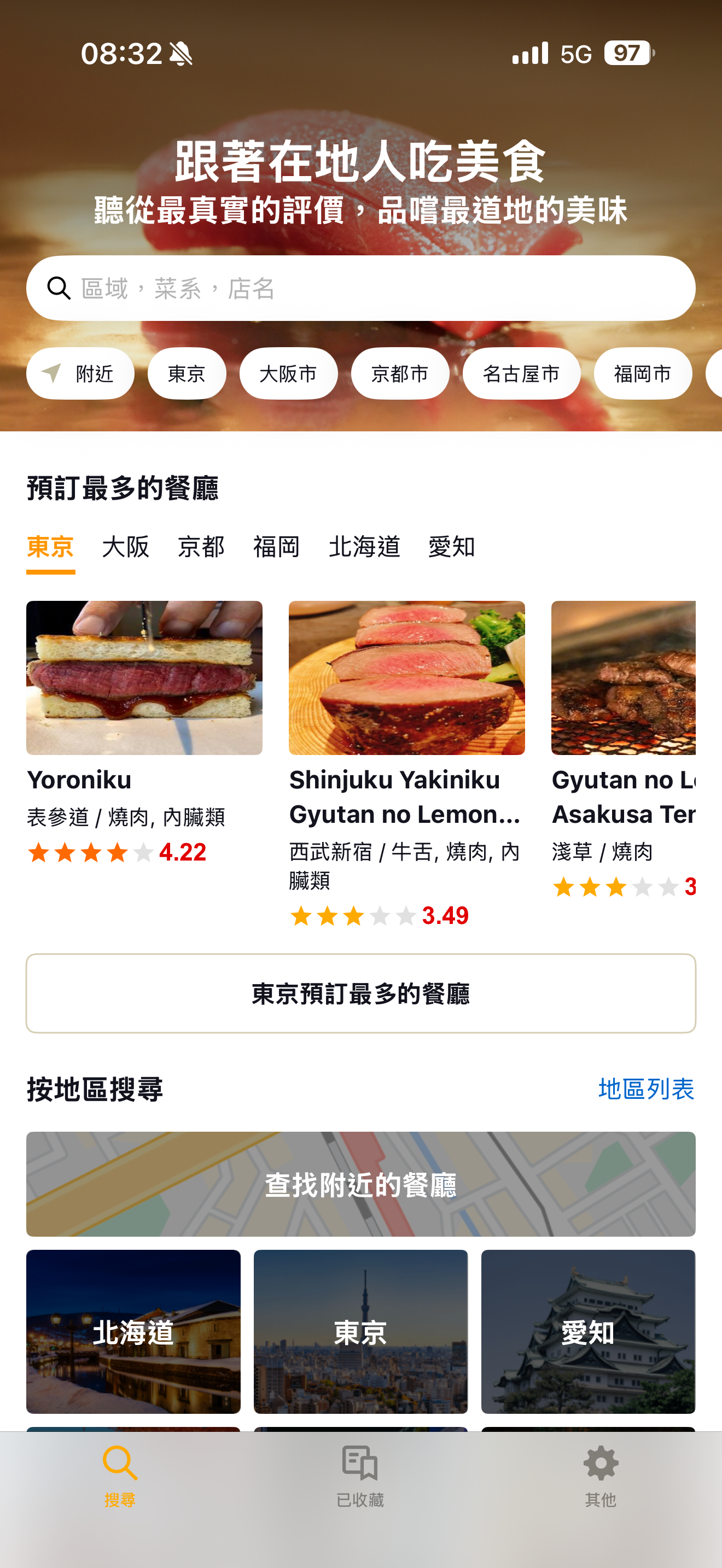View the 愛知 tab

pos(451,547)
